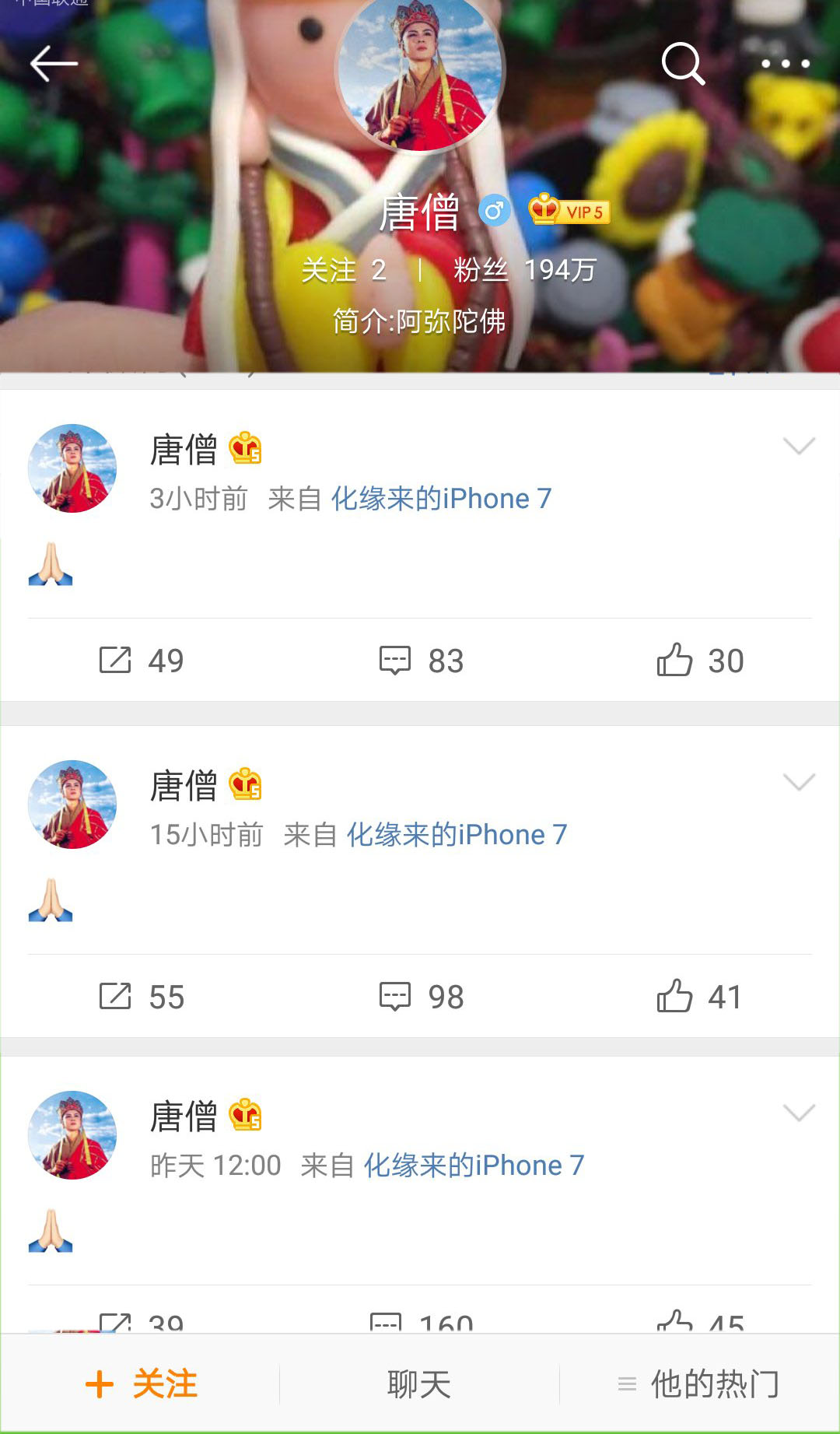Screen dimensions: 840x1434
Task: Repost the 3小时前 post
Action: 141,661
